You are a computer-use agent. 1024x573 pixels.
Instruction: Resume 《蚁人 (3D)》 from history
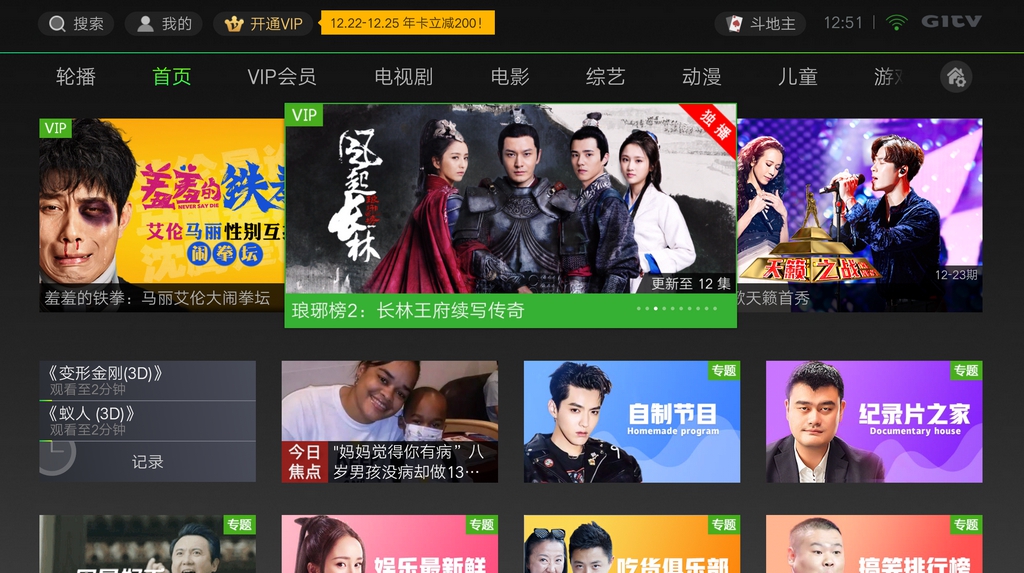coord(147,420)
